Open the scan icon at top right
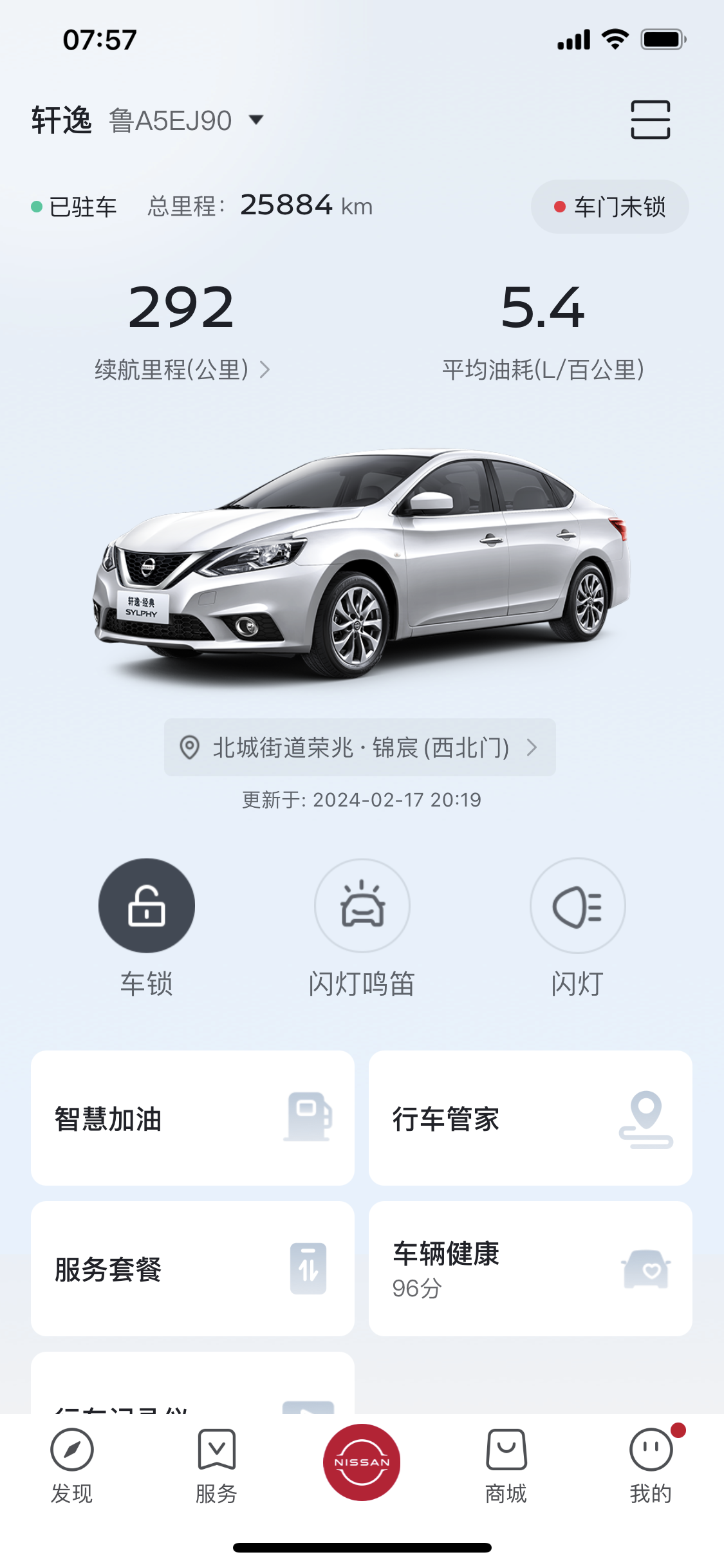Screen dimensions: 724x1568 pyautogui.click(x=650, y=120)
